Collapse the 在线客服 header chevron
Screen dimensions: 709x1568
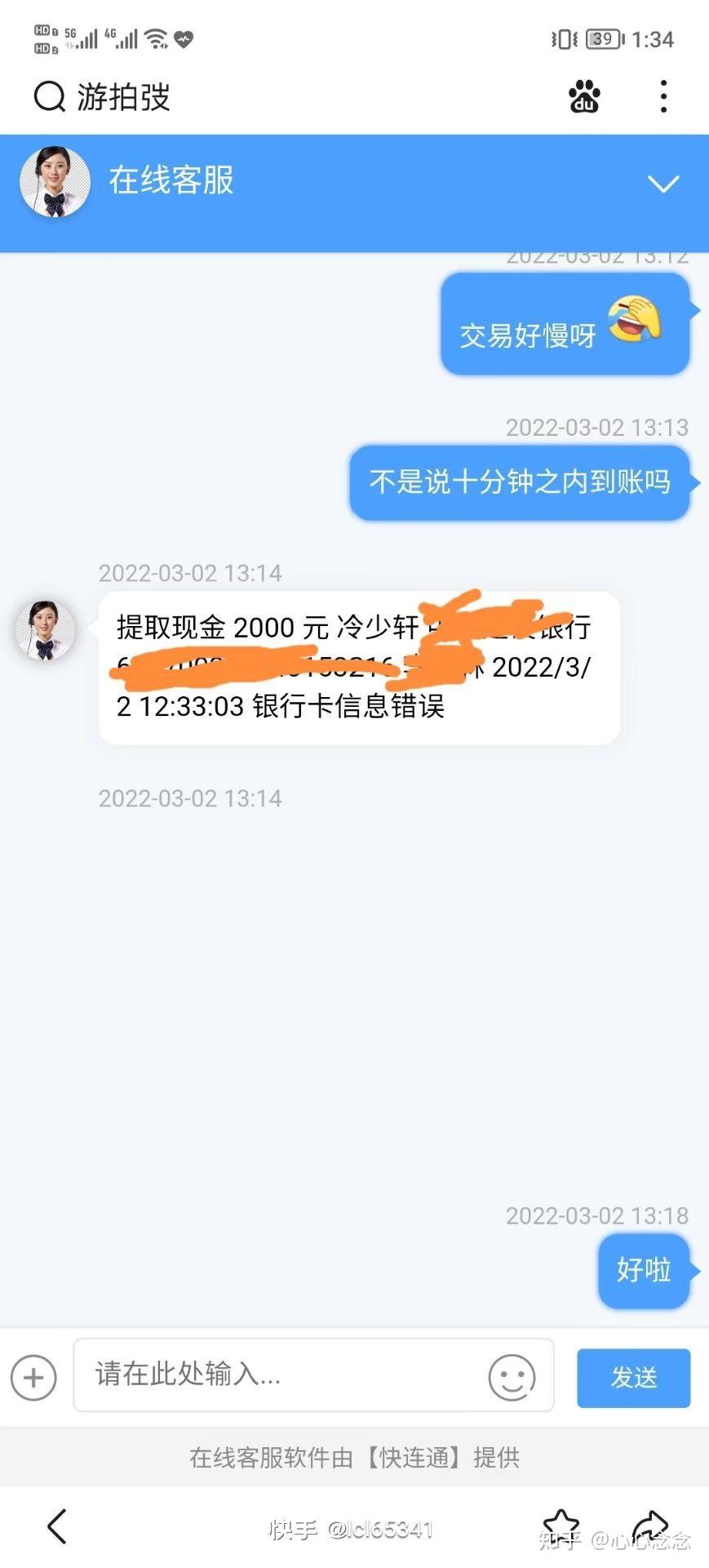tap(663, 184)
